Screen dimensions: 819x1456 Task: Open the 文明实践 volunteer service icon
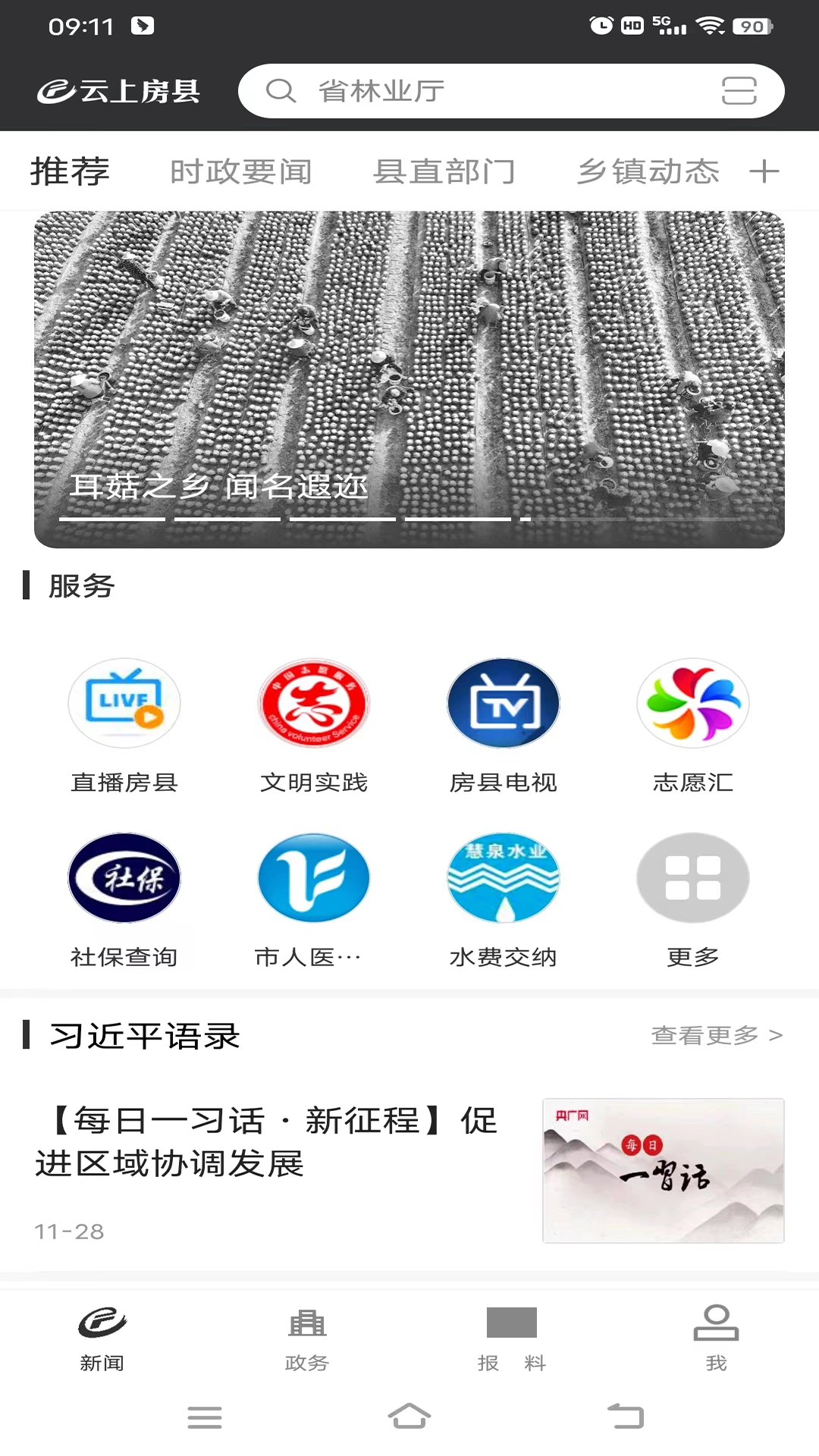[313, 703]
